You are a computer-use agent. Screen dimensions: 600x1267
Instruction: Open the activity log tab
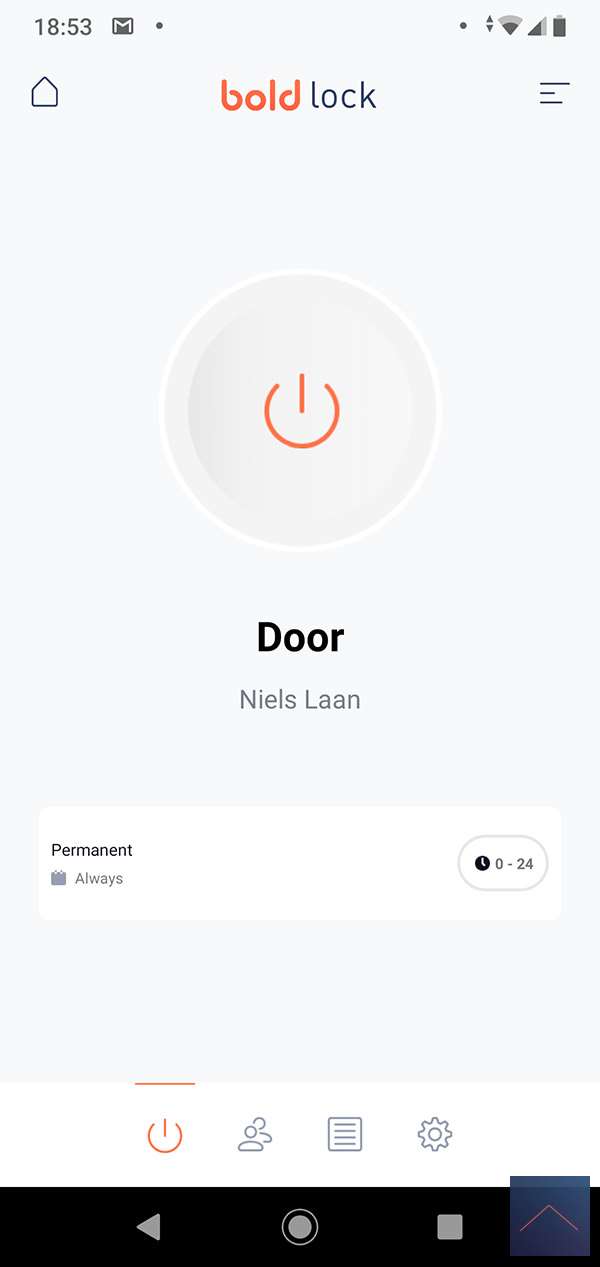pyautogui.click(x=345, y=1135)
